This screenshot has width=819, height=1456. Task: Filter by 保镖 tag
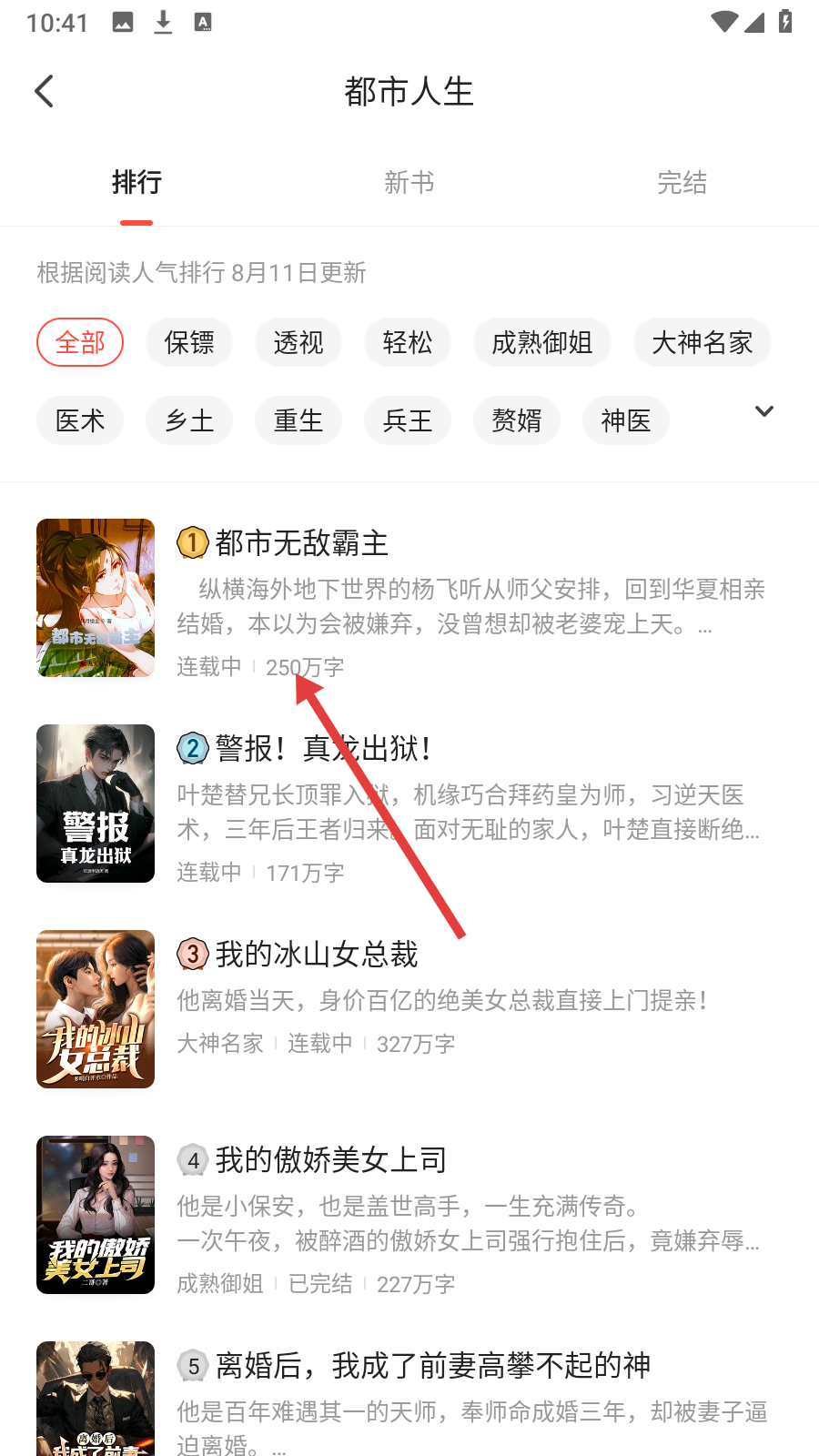(189, 342)
